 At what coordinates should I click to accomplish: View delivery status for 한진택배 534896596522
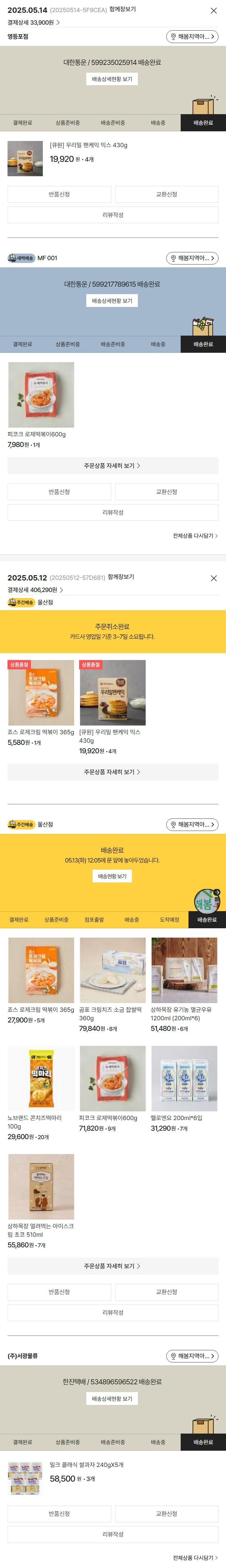click(112, 1399)
